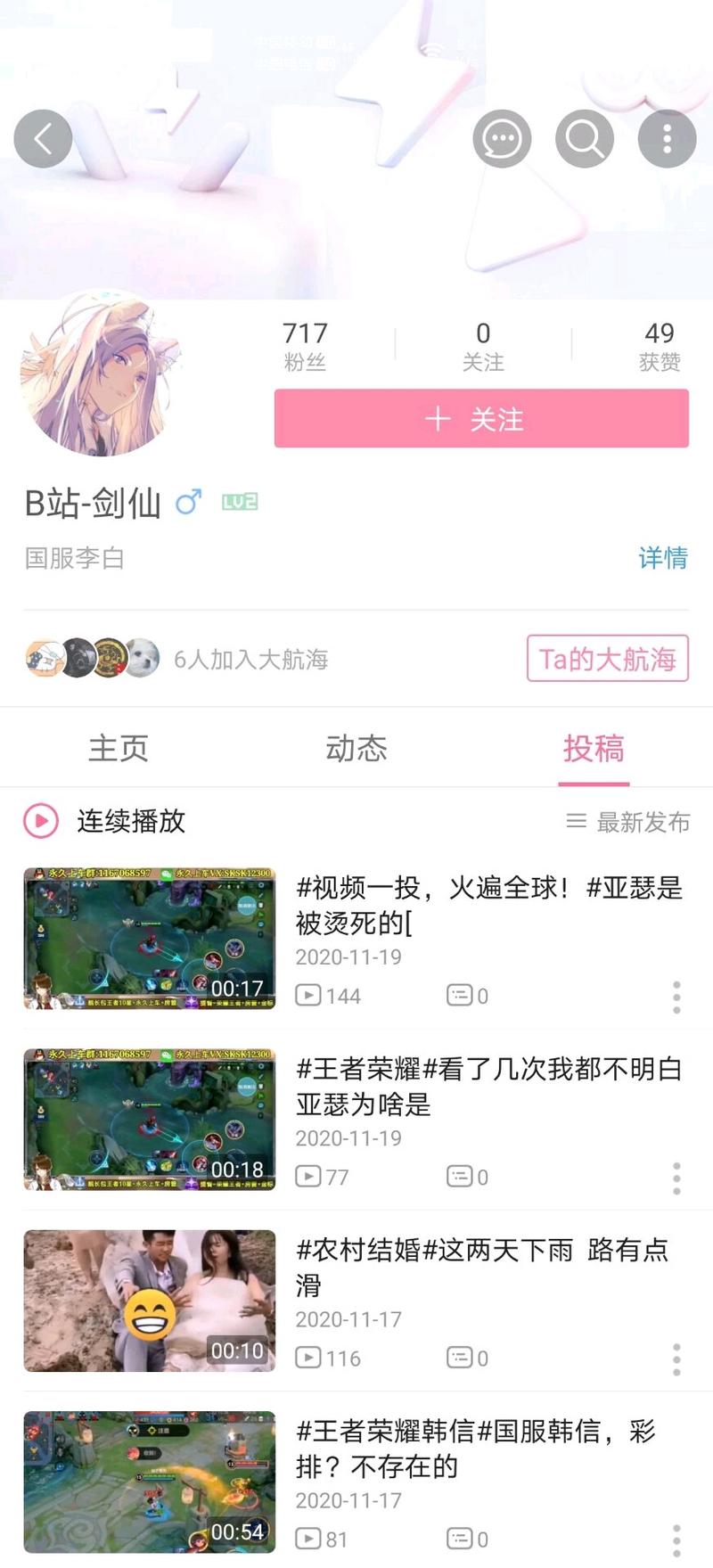
Task: Switch to the 动态 tab
Action: tap(356, 748)
